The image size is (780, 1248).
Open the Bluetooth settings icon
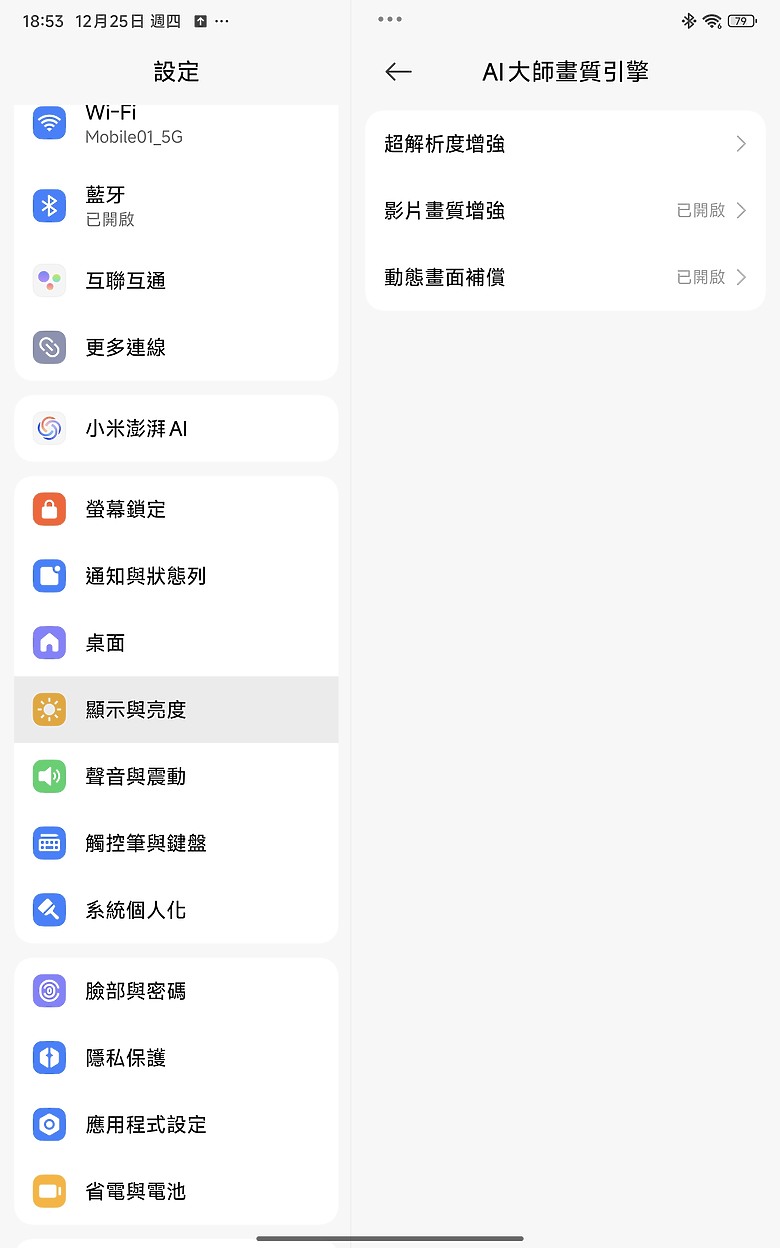tap(49, 205)
